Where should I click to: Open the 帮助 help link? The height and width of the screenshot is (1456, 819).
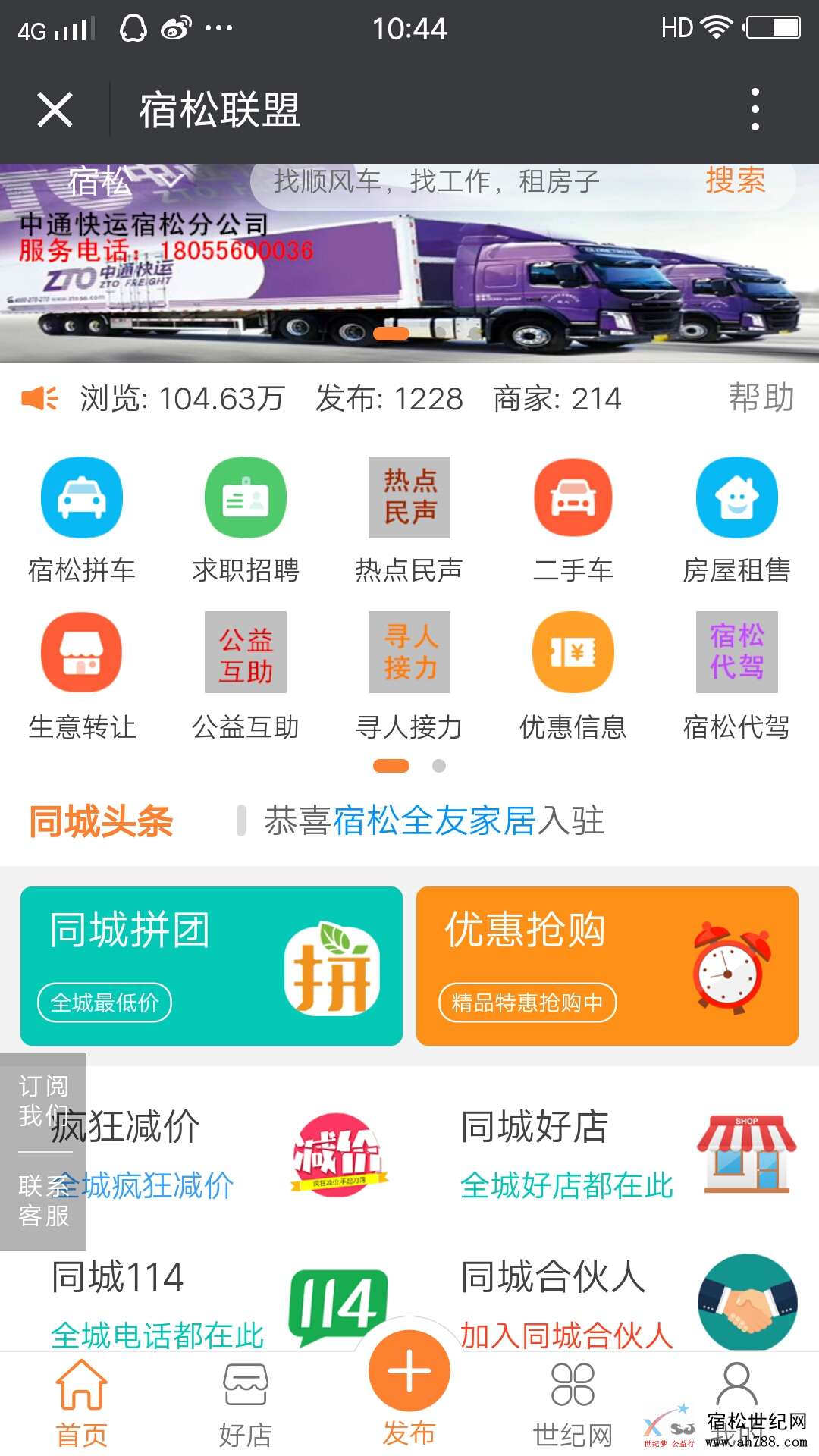[761, 397]
